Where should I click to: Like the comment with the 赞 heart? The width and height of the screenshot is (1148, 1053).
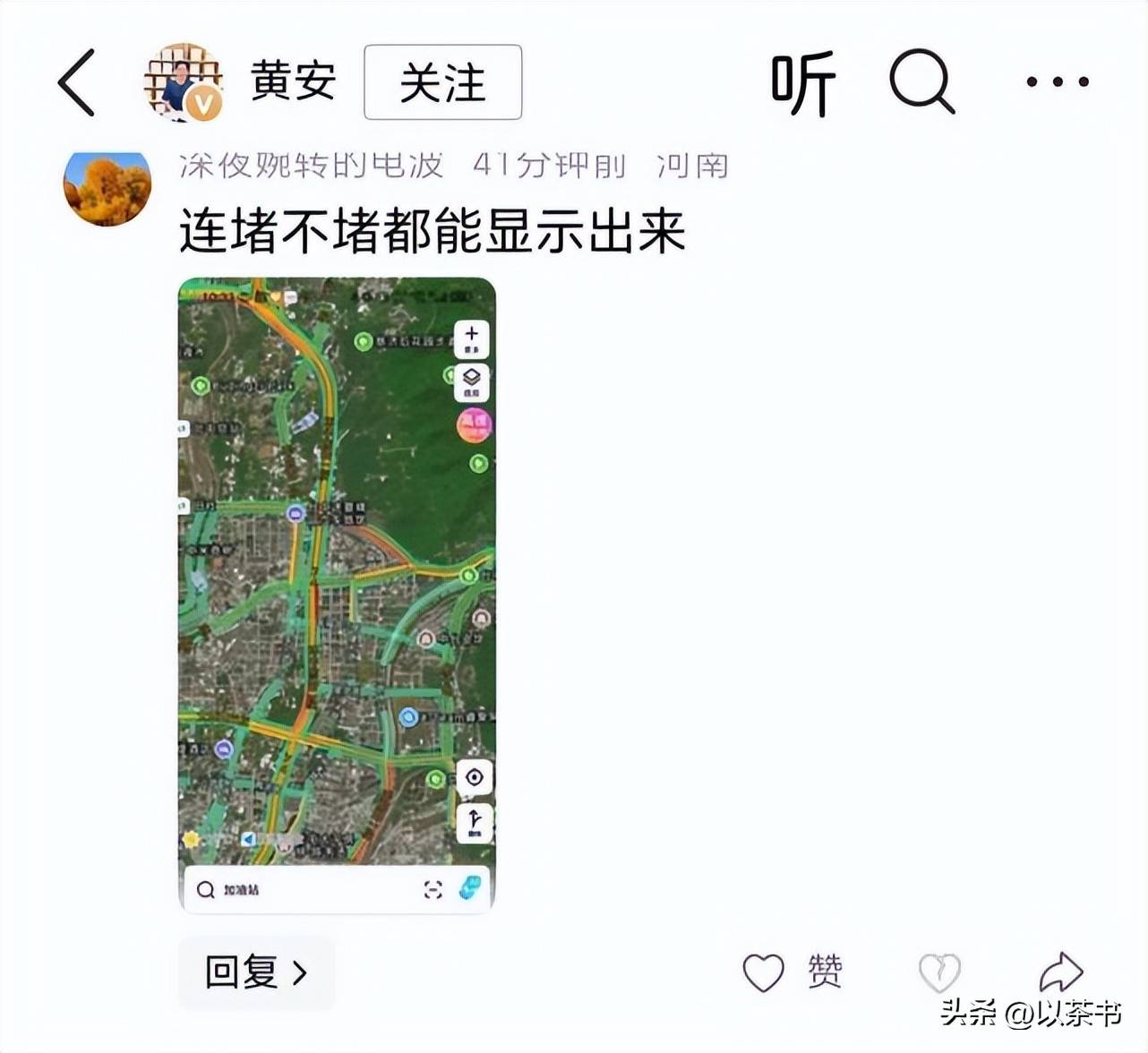(x=765, y=972)
